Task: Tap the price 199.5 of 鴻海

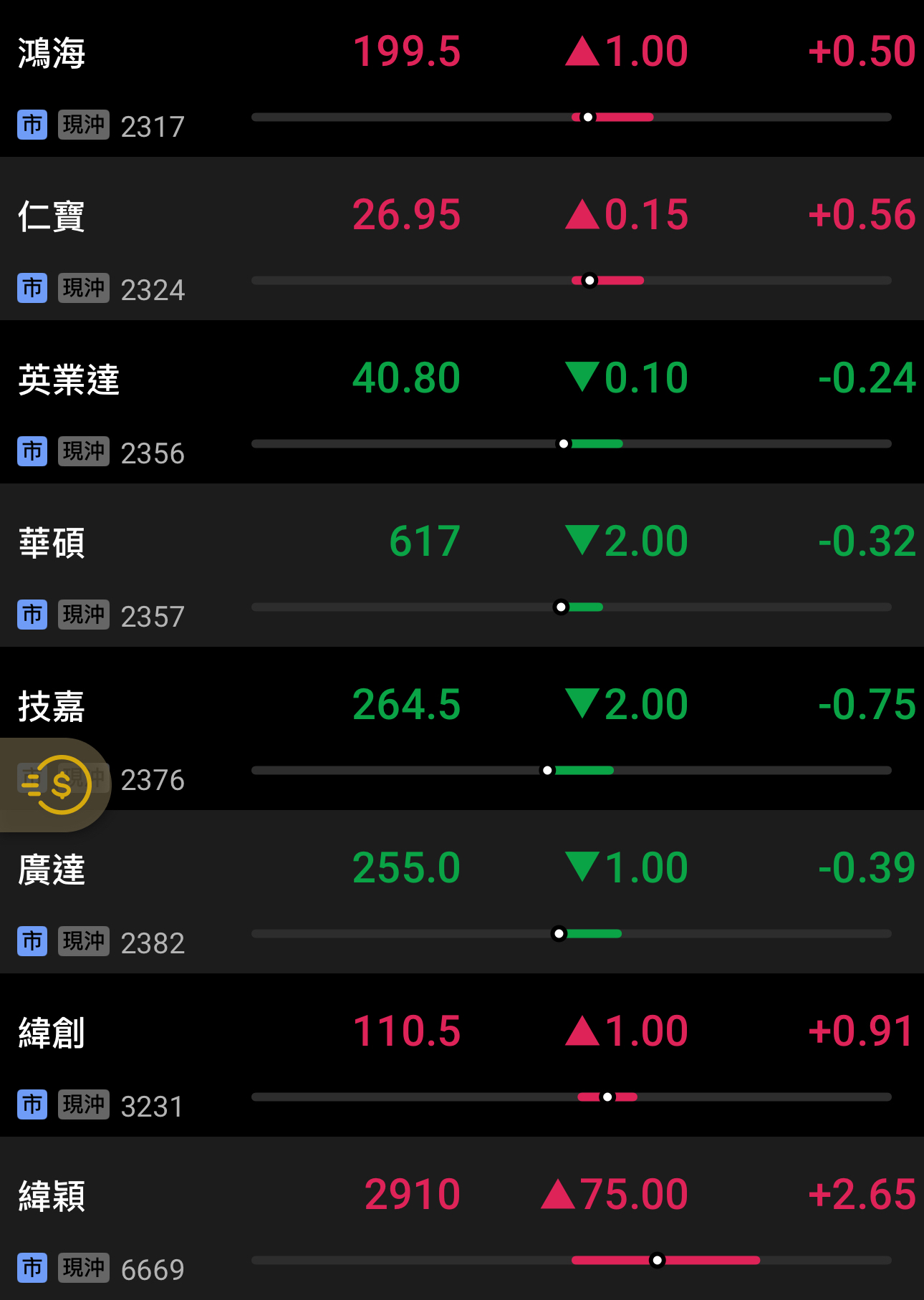Action: coord(406,51)
